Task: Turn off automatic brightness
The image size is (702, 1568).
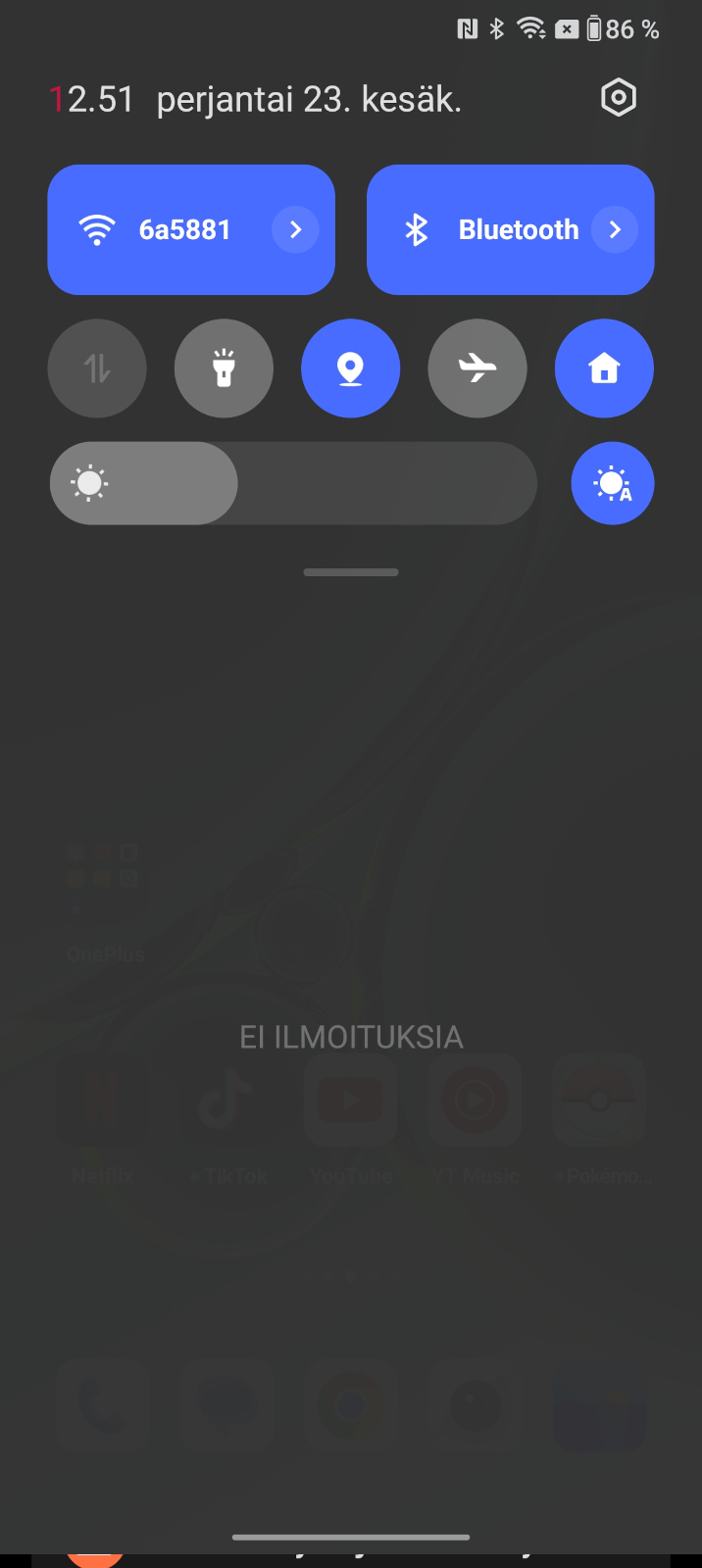Action: tap(613, 483)
